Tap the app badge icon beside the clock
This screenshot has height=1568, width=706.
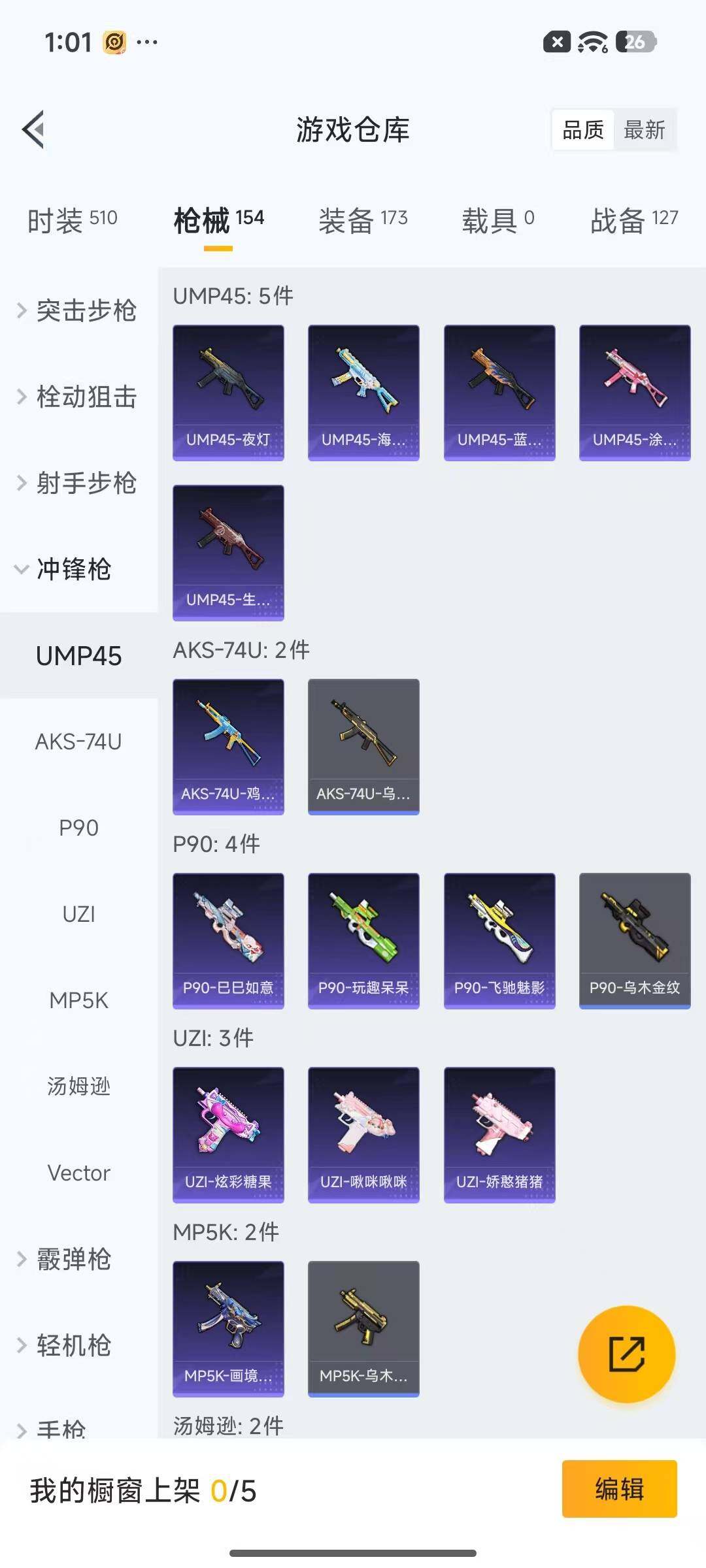[115, 42]
